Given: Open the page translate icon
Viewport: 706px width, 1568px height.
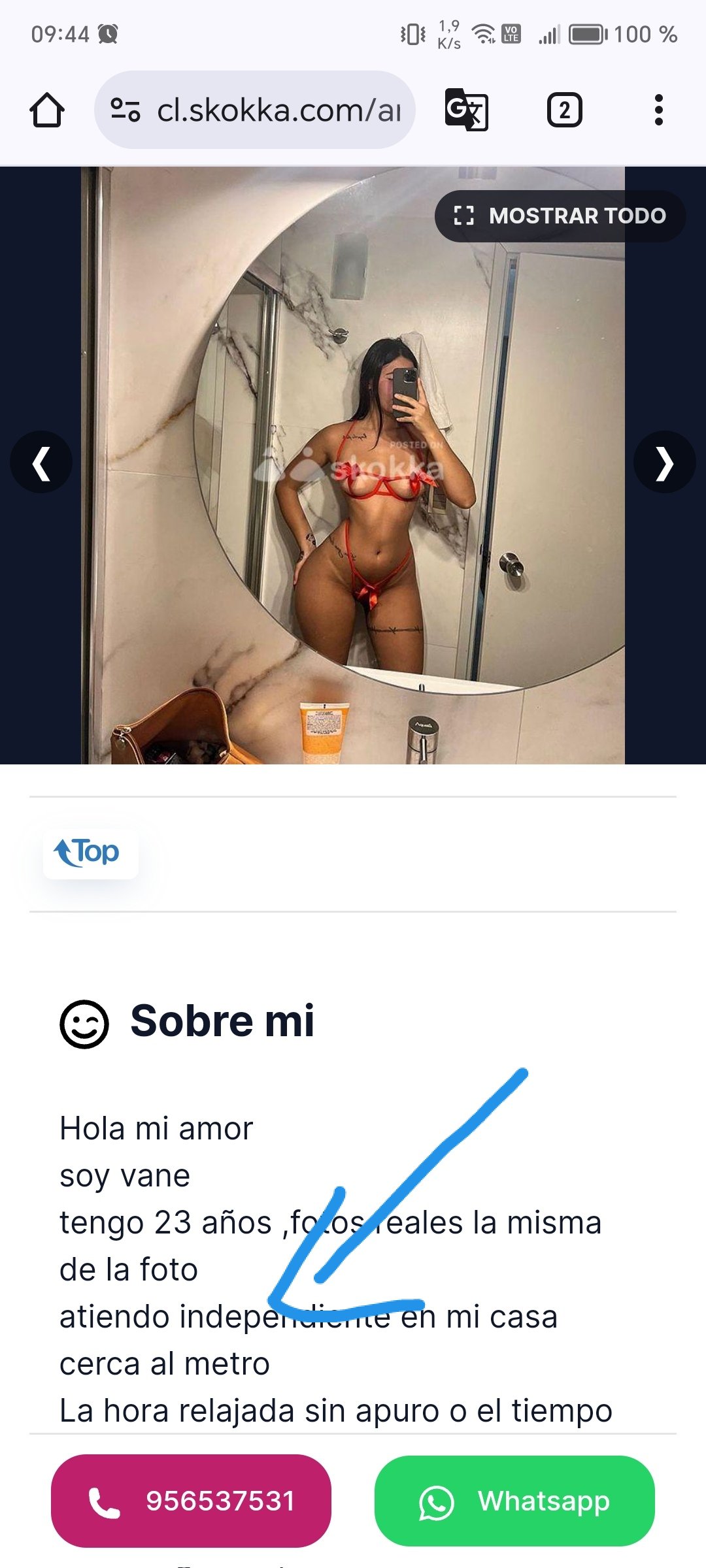Looking at the screenshot, I should 466,110.
